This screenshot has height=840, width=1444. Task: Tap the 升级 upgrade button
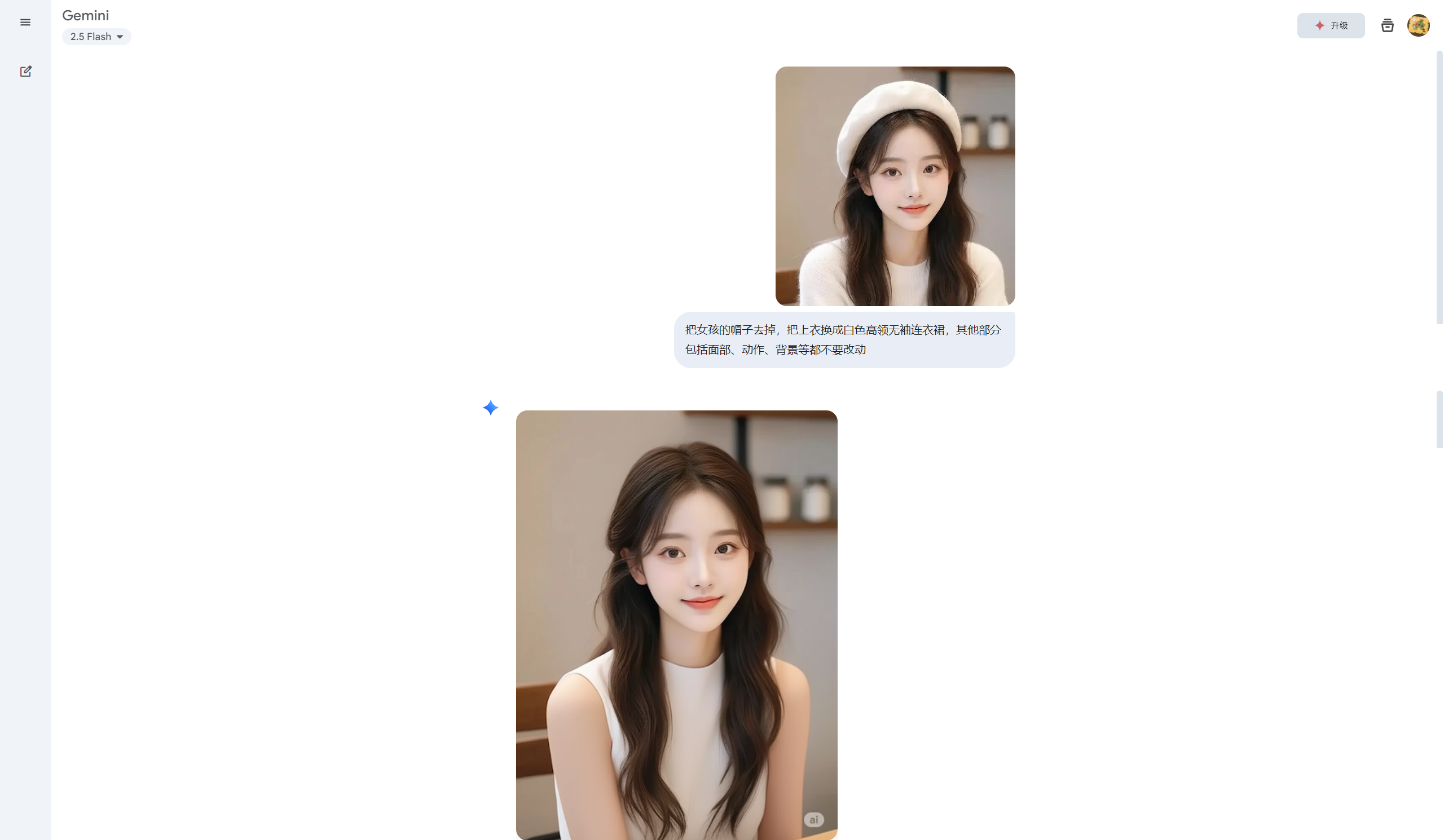click(x=1331, y=26)
